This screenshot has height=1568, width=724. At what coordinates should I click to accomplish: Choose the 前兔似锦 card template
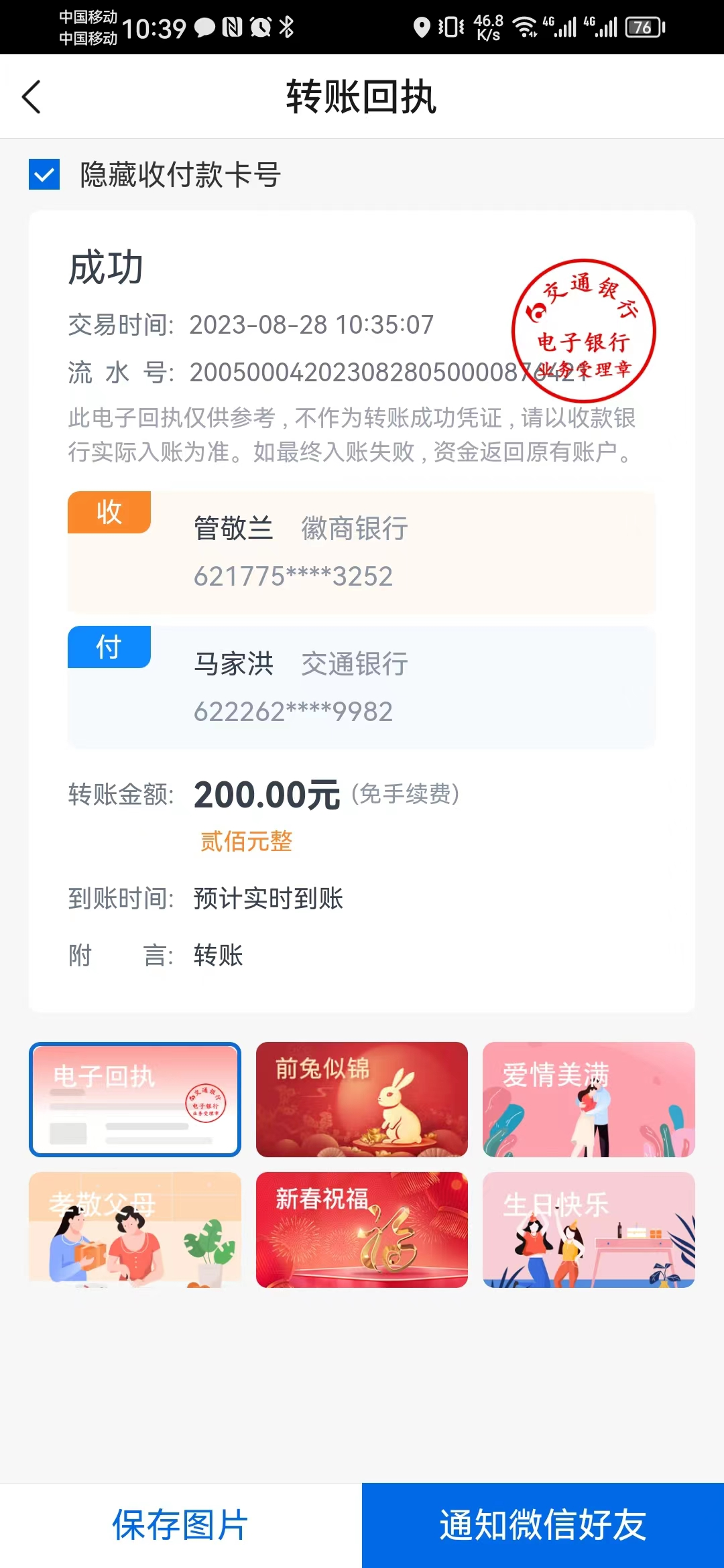click(361, 1099)
